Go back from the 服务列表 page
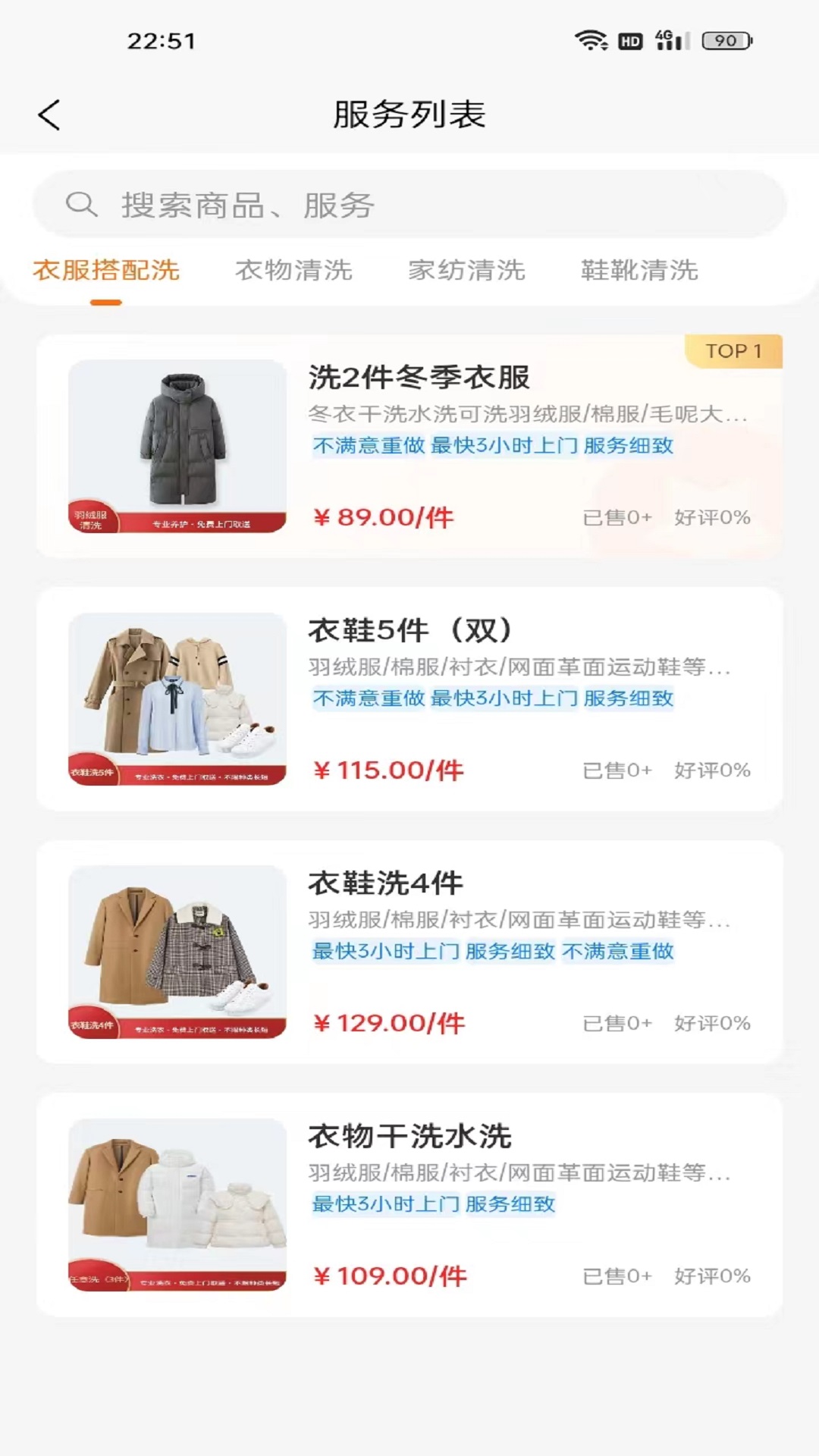Image resolution: width=819 pixels, height=1456 pixels. click(x=49, y=115)
